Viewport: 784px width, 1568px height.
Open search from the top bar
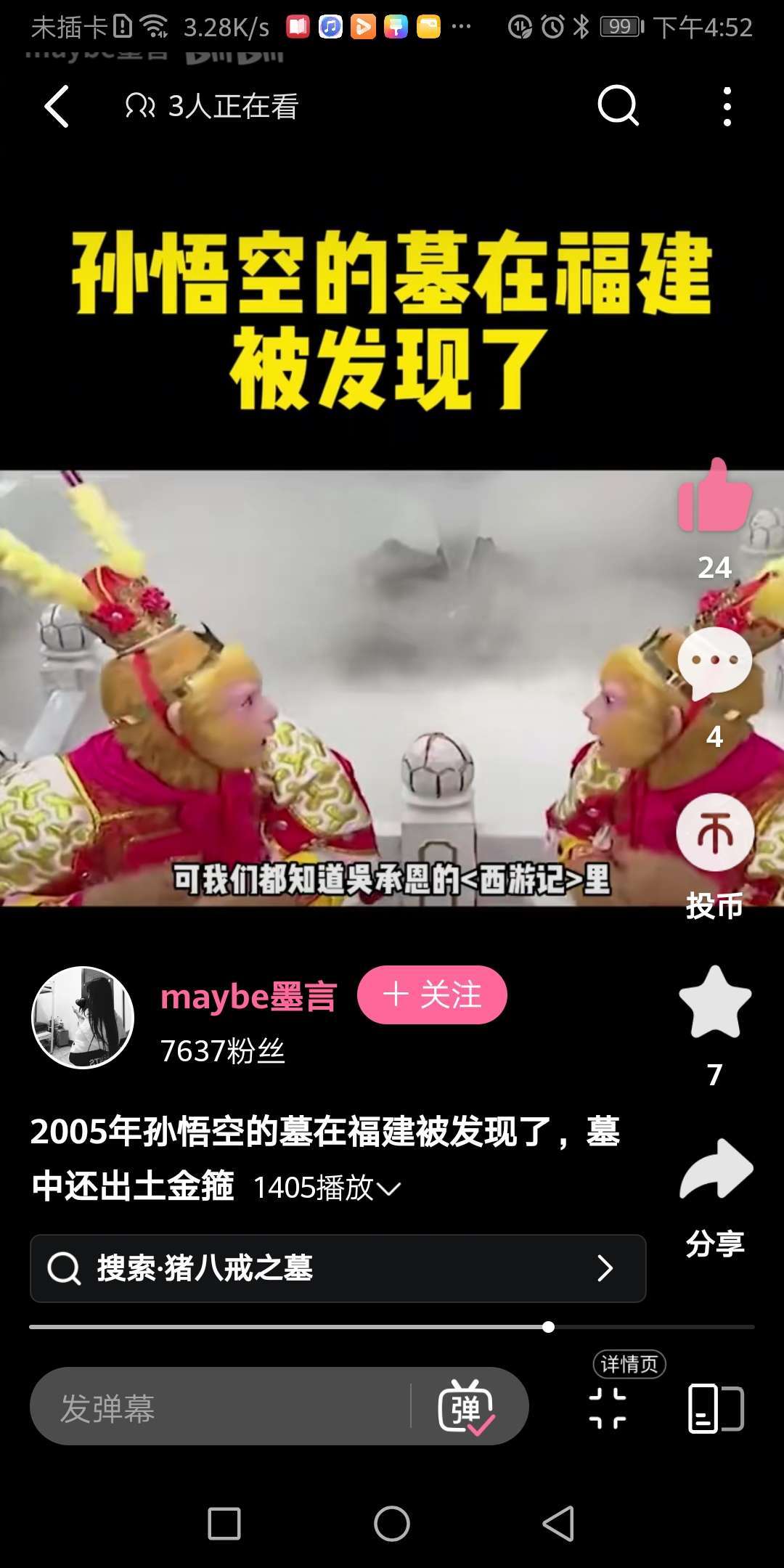(x=617, y=107)
